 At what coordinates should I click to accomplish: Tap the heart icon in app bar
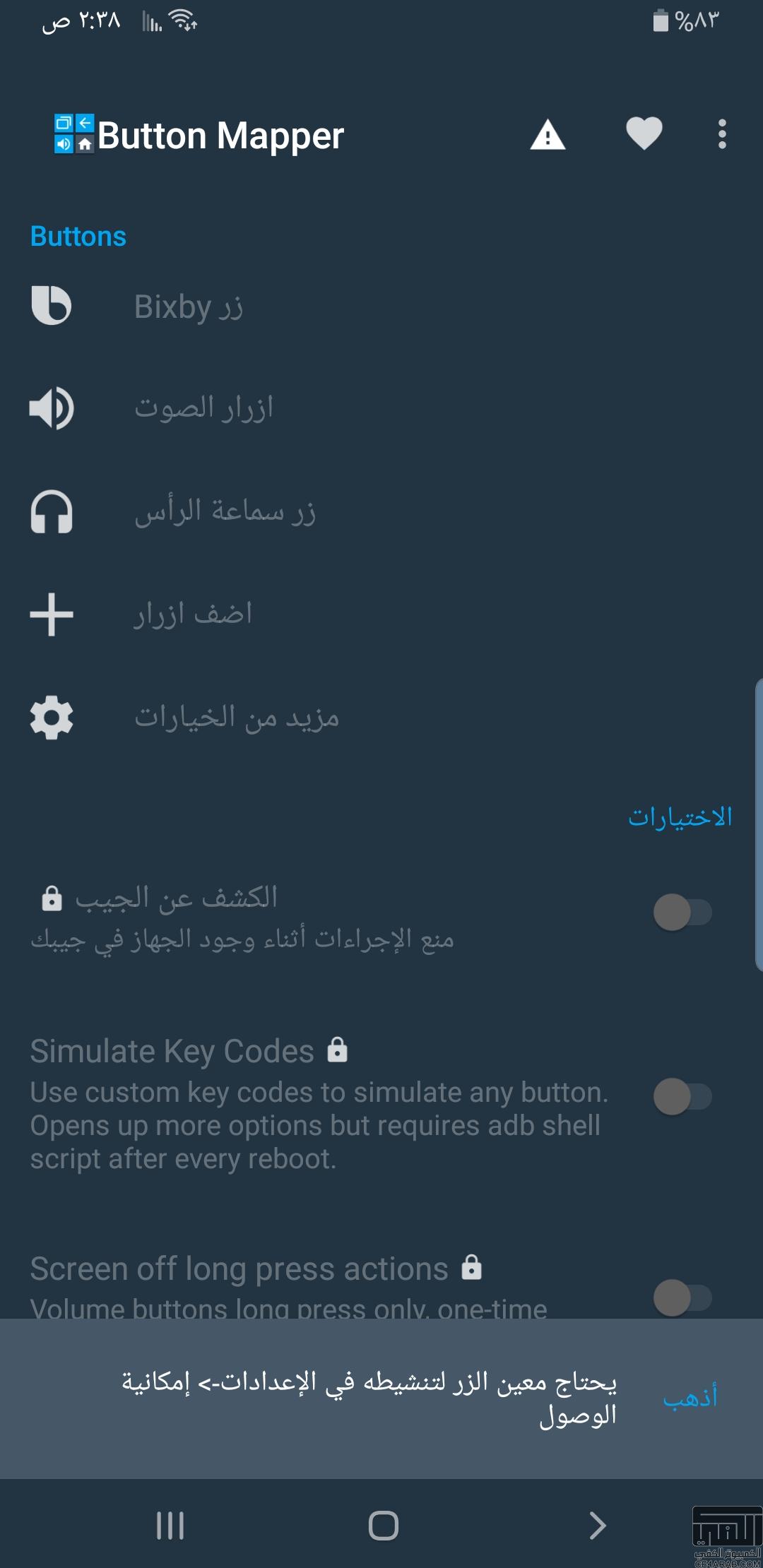[x=644, y=133]
